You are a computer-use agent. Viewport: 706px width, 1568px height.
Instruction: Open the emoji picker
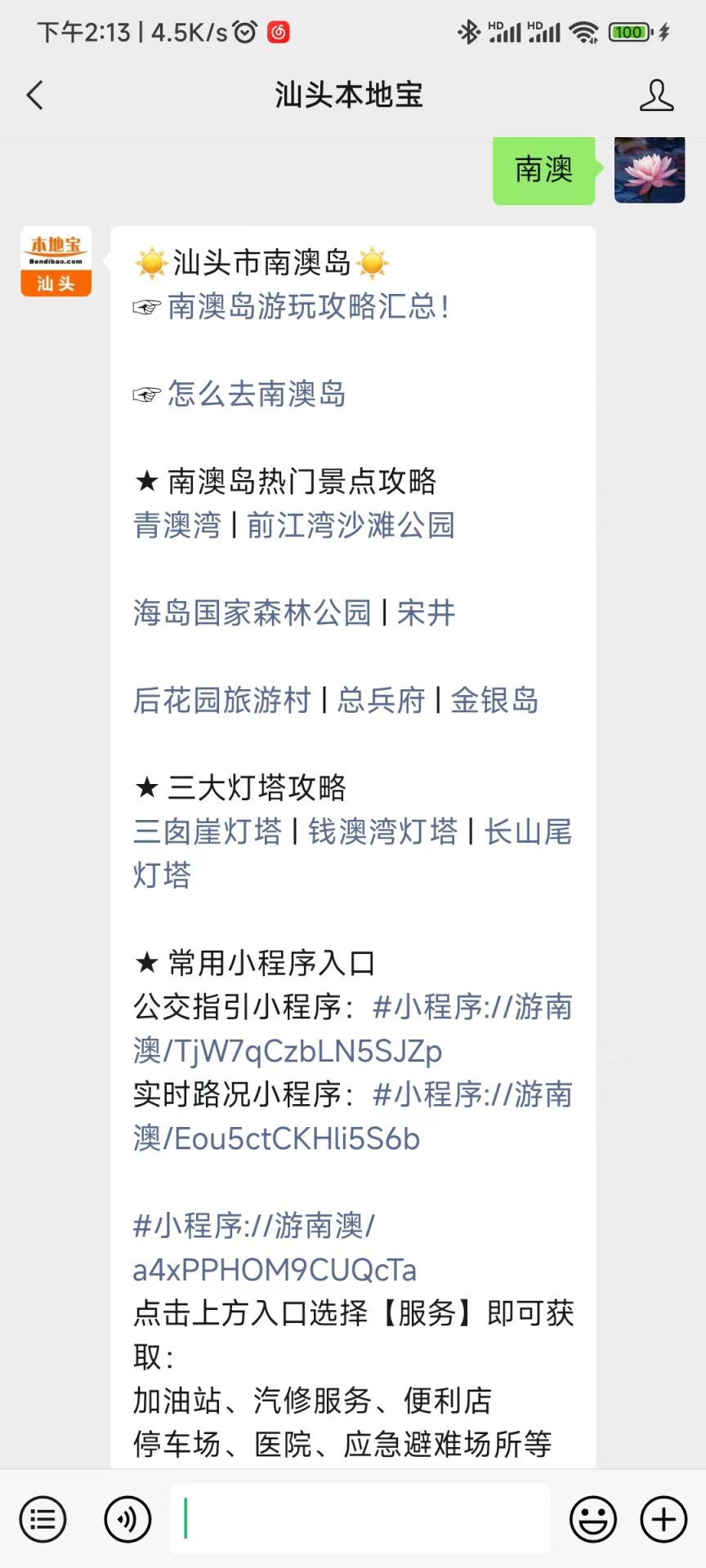pos(592,1520)
